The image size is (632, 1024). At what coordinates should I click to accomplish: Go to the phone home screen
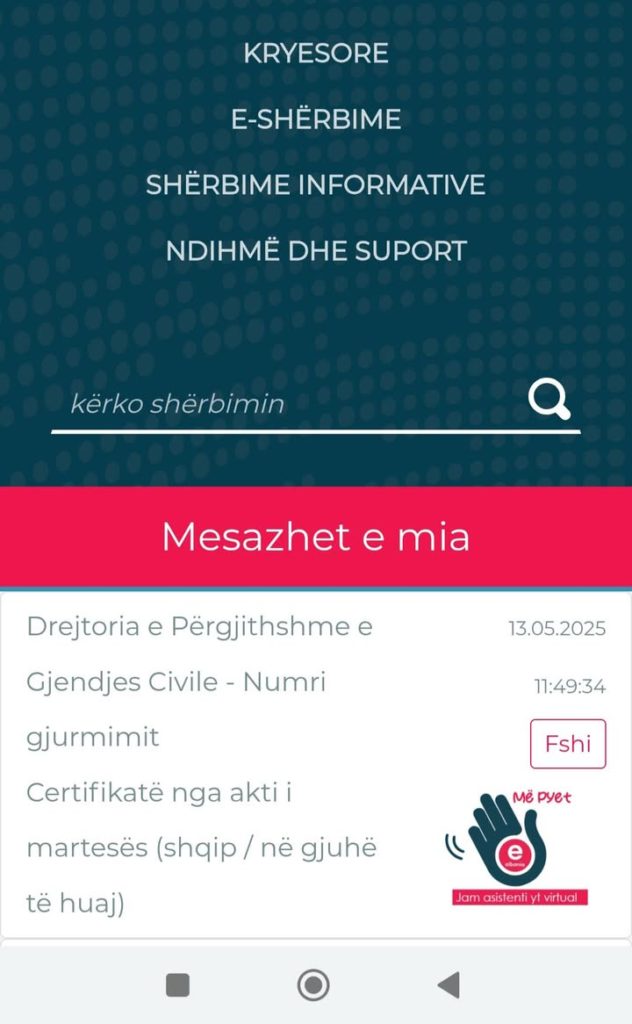coord(313,985)
